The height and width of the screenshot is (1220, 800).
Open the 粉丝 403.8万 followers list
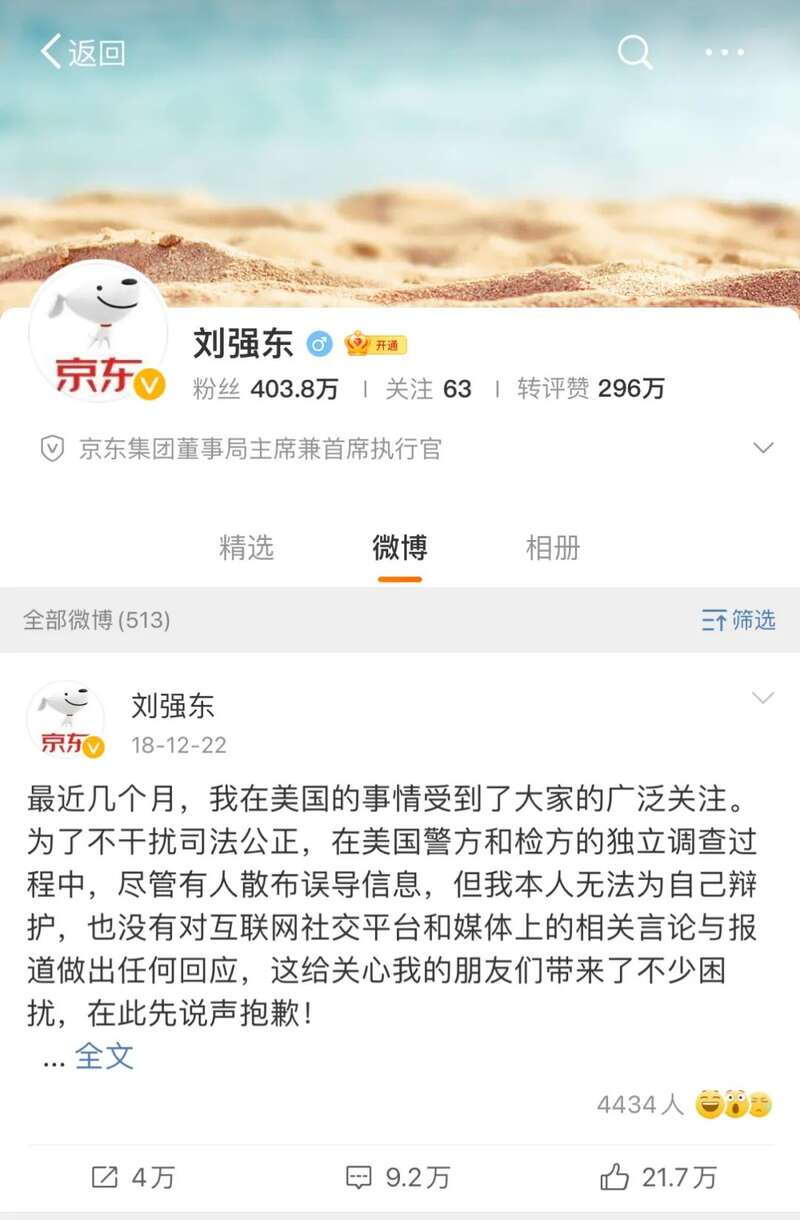[x=266, y=389]
